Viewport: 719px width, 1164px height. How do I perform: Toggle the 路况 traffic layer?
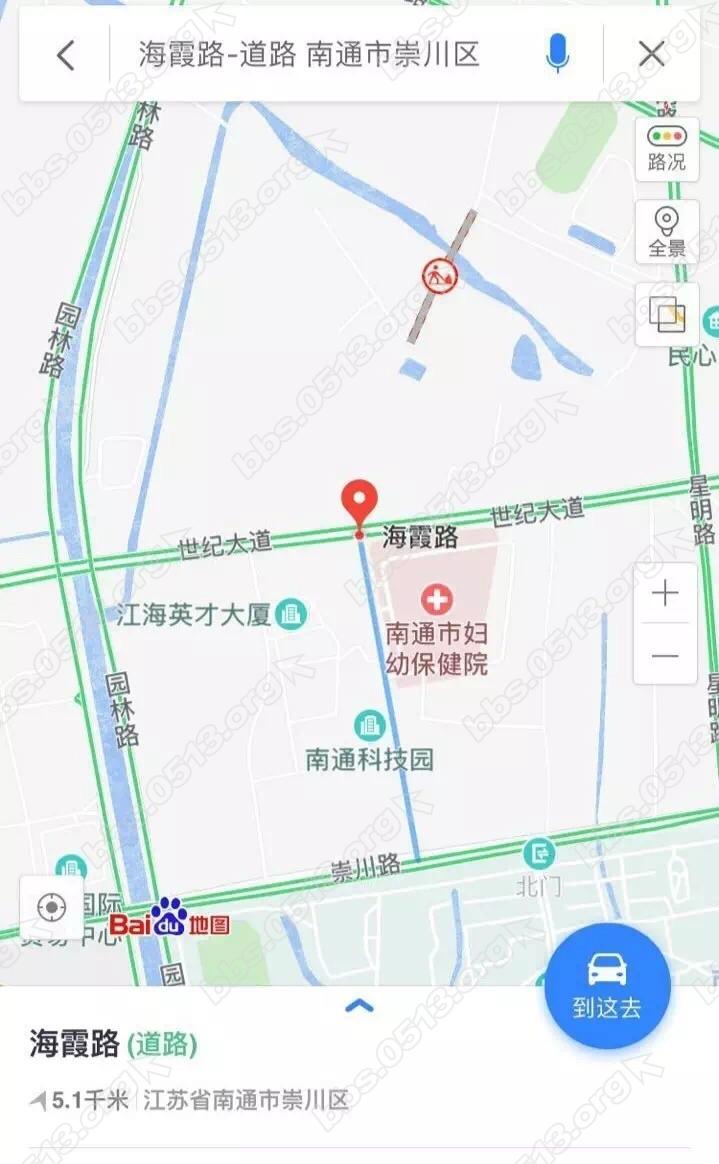click(667, 148)
